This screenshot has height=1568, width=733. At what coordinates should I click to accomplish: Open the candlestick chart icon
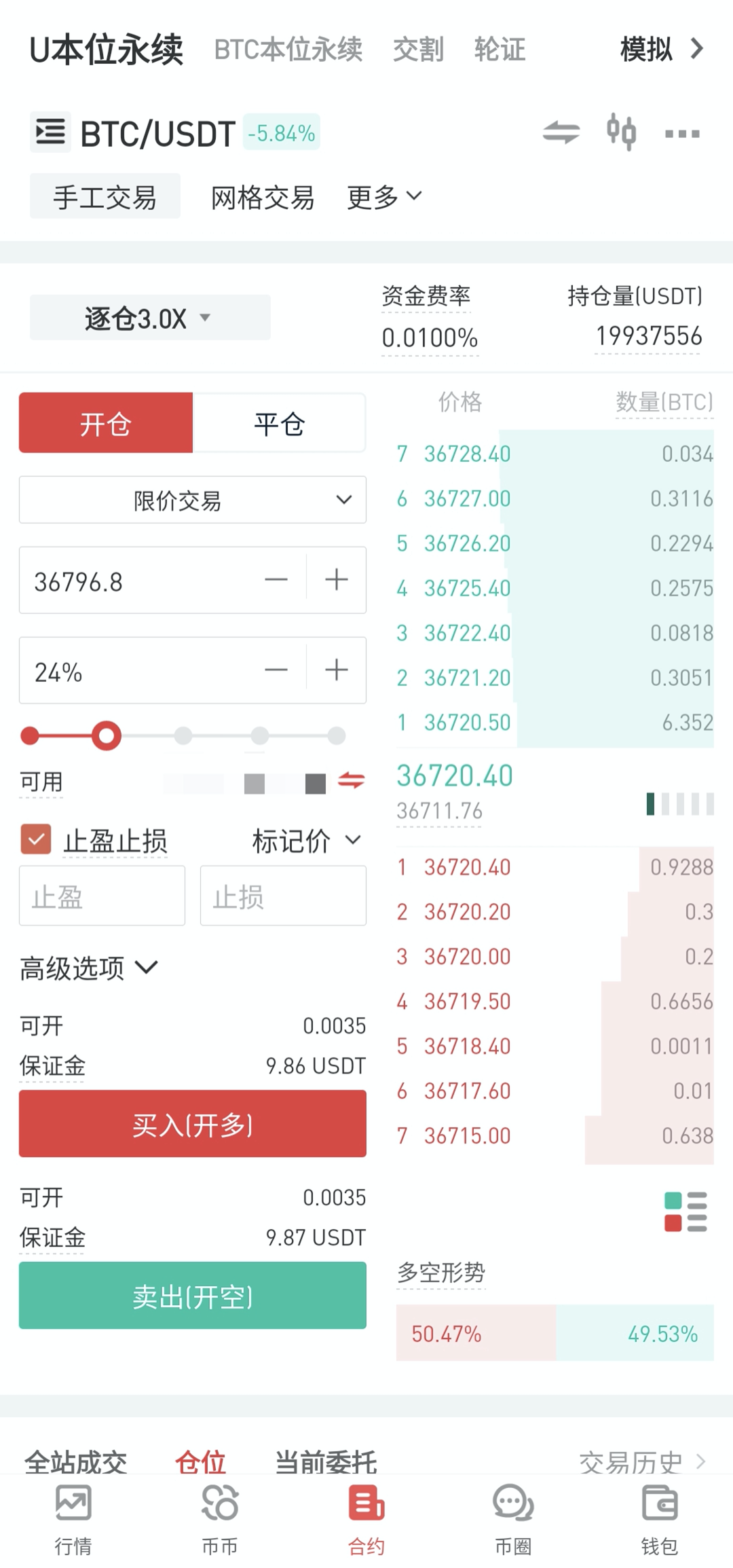pyautogui.click(x=621, y=132)
